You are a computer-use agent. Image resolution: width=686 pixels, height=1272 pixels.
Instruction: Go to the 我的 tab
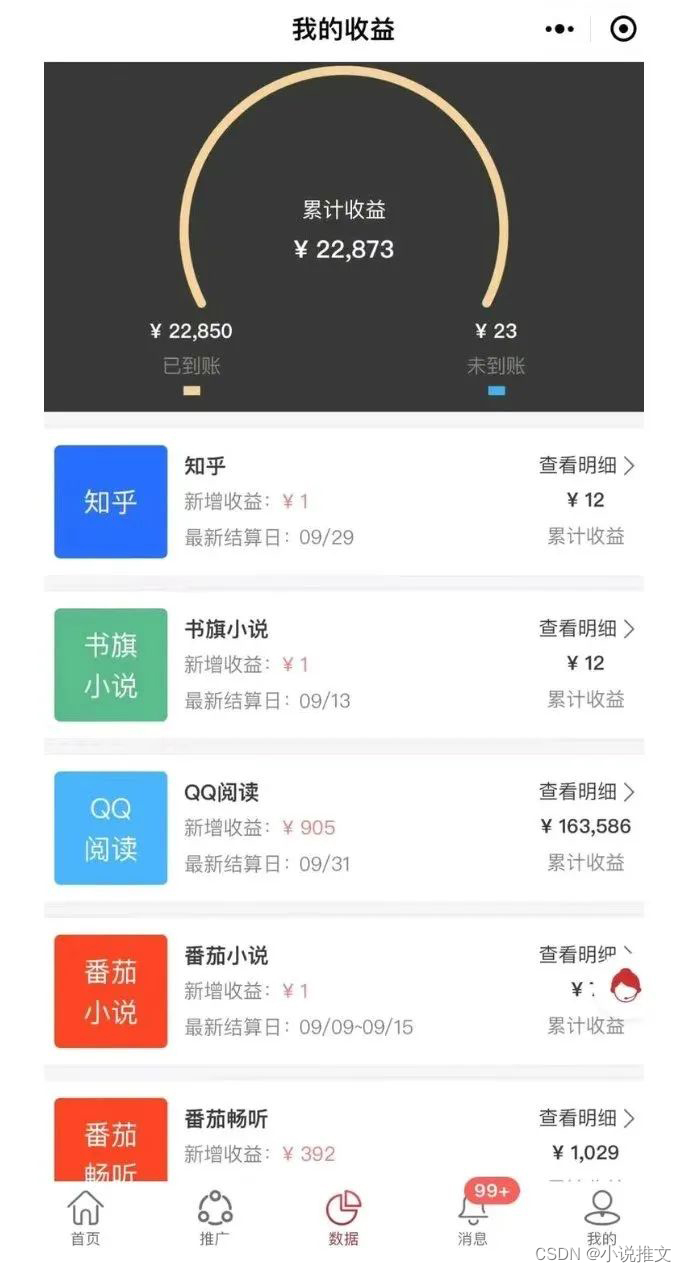(602, 1218)
